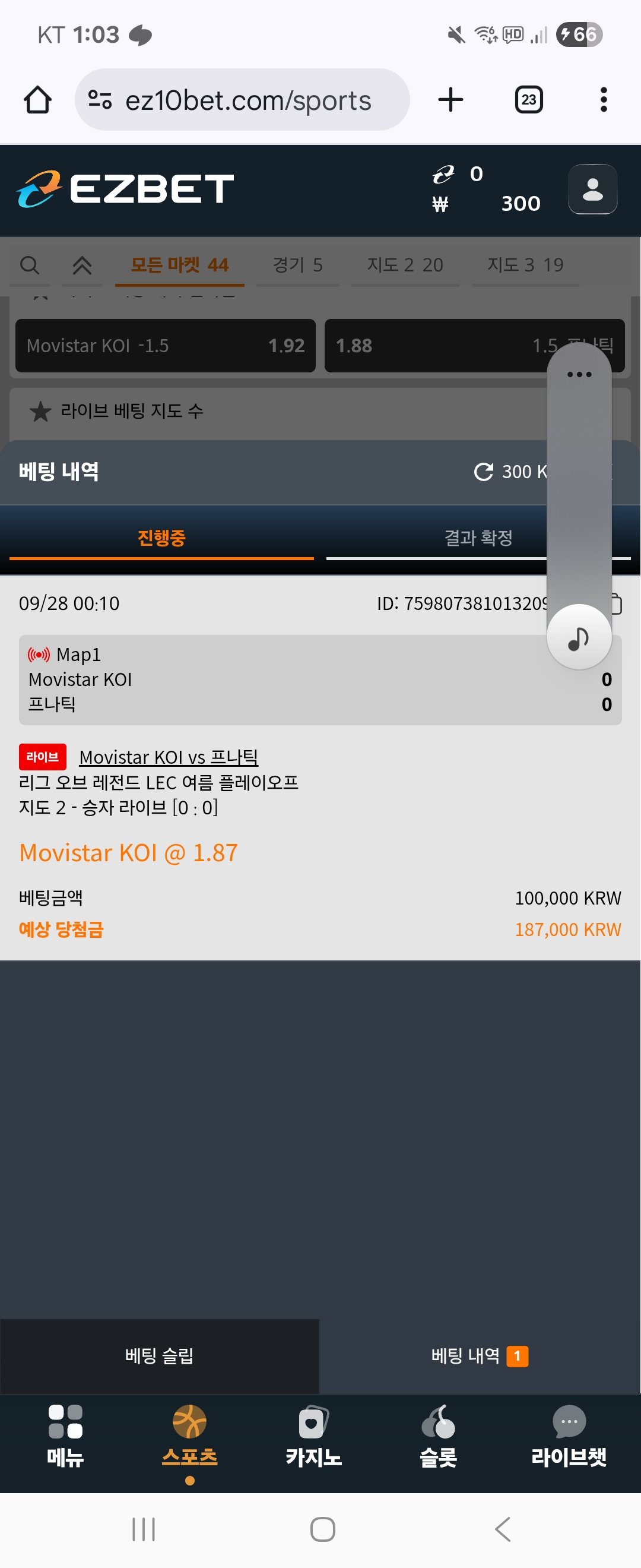Screen dimensions: 641x1568
Task: Expand the floating three-dots menu
Action: 579,374
